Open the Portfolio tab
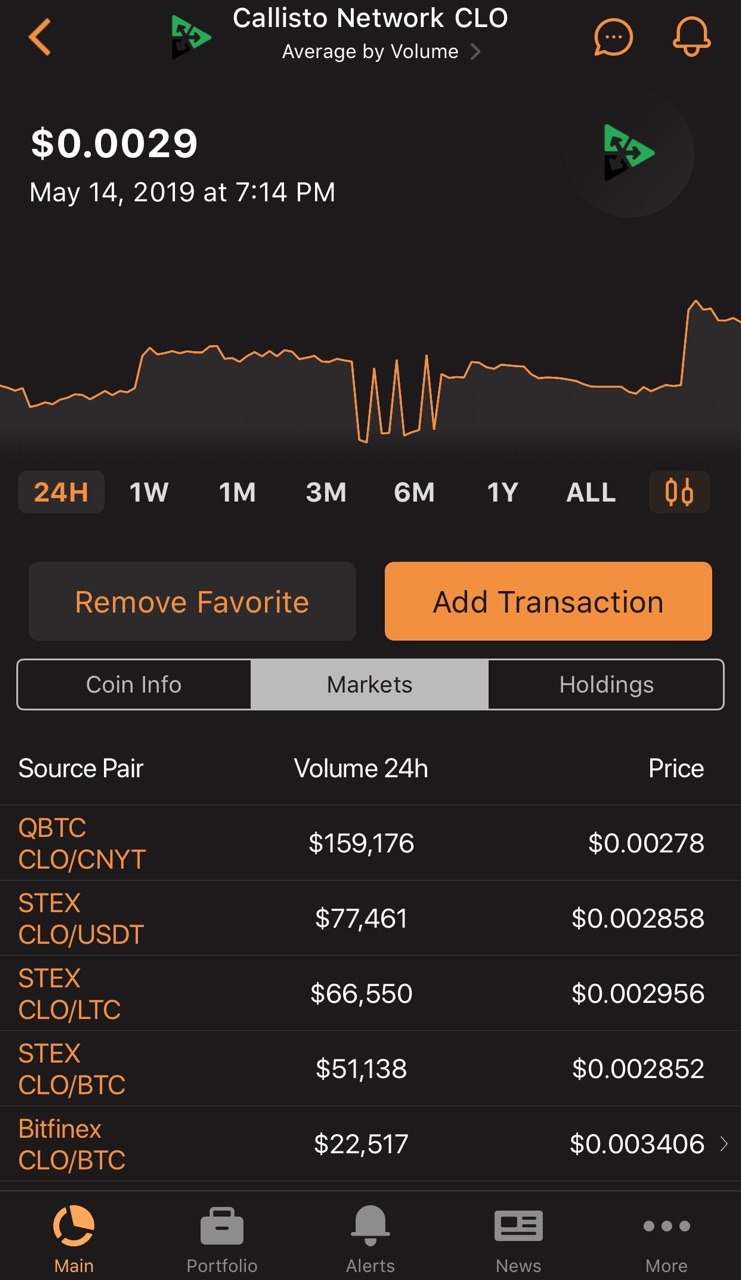 coord(222,1240)
